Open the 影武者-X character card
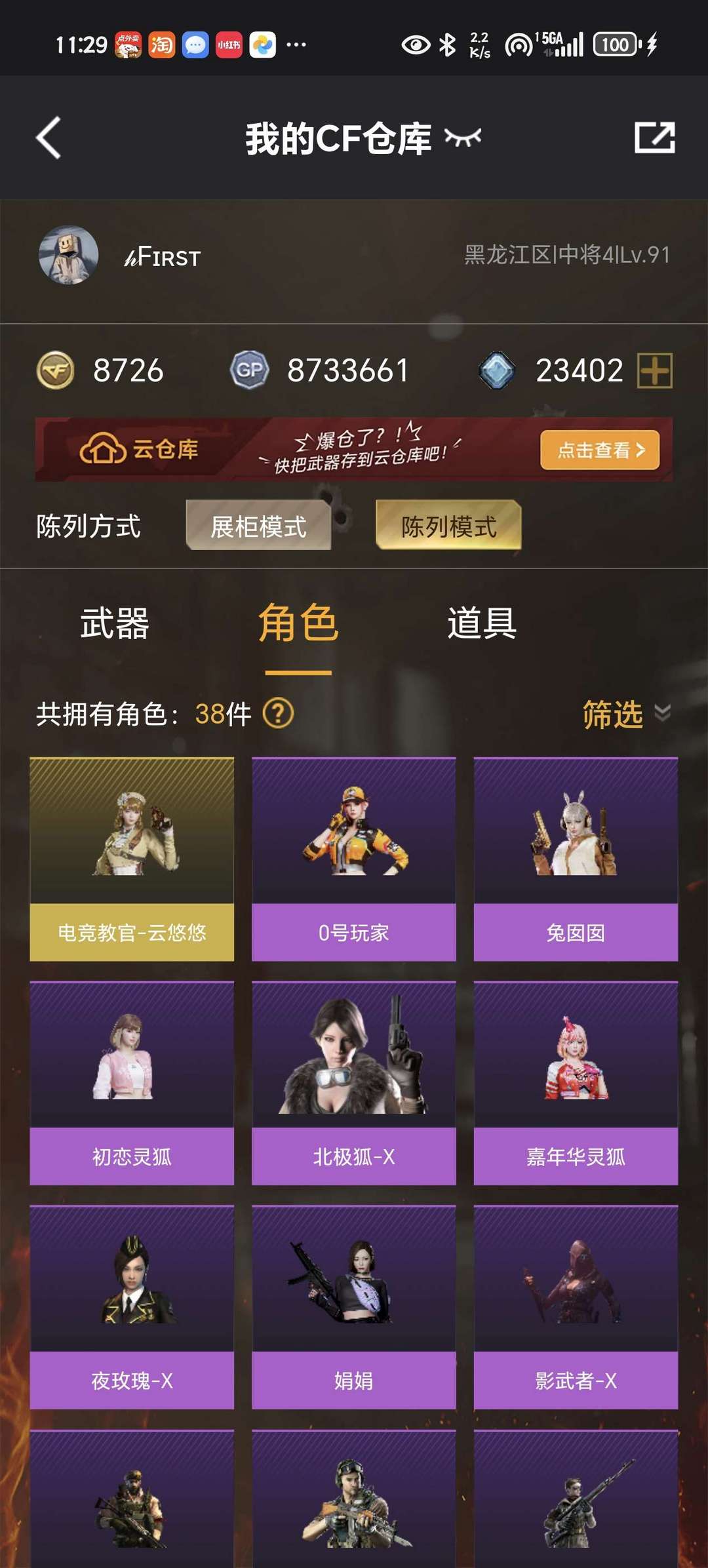The width and height of the screenshot is (708, 1568). pos(576,1307)
